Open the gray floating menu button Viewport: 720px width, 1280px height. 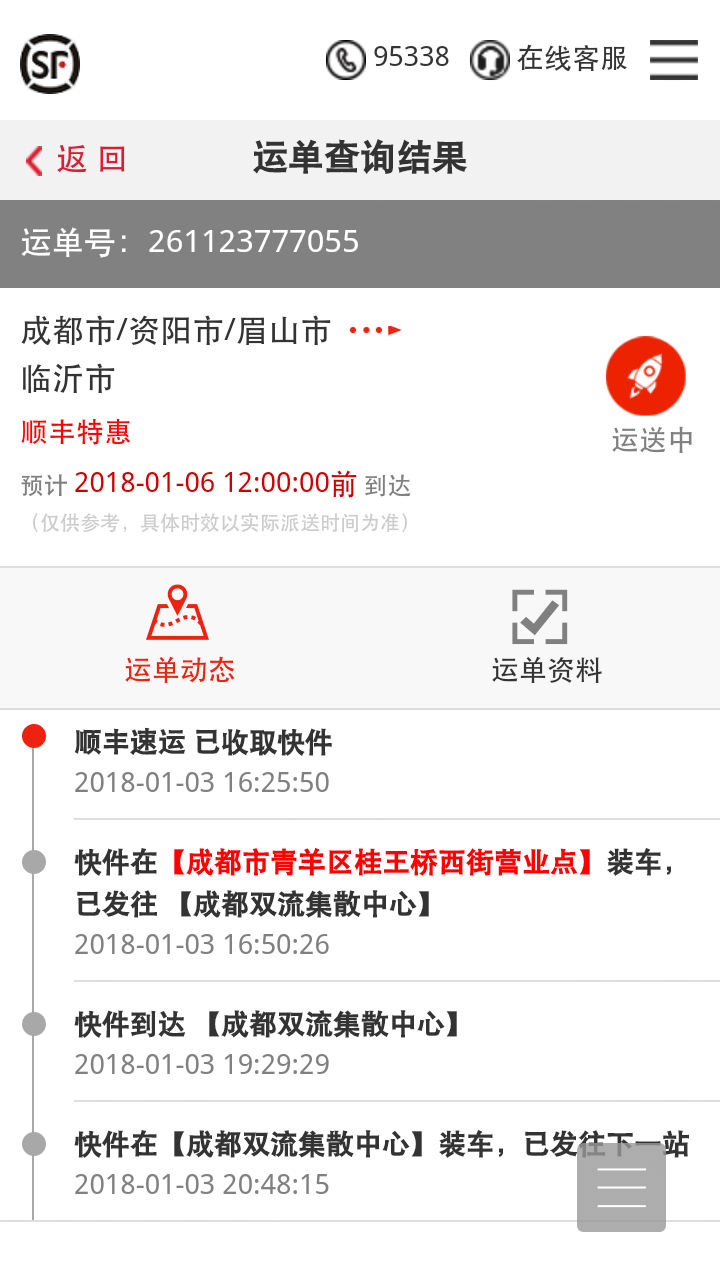[x=621, y=1187]
